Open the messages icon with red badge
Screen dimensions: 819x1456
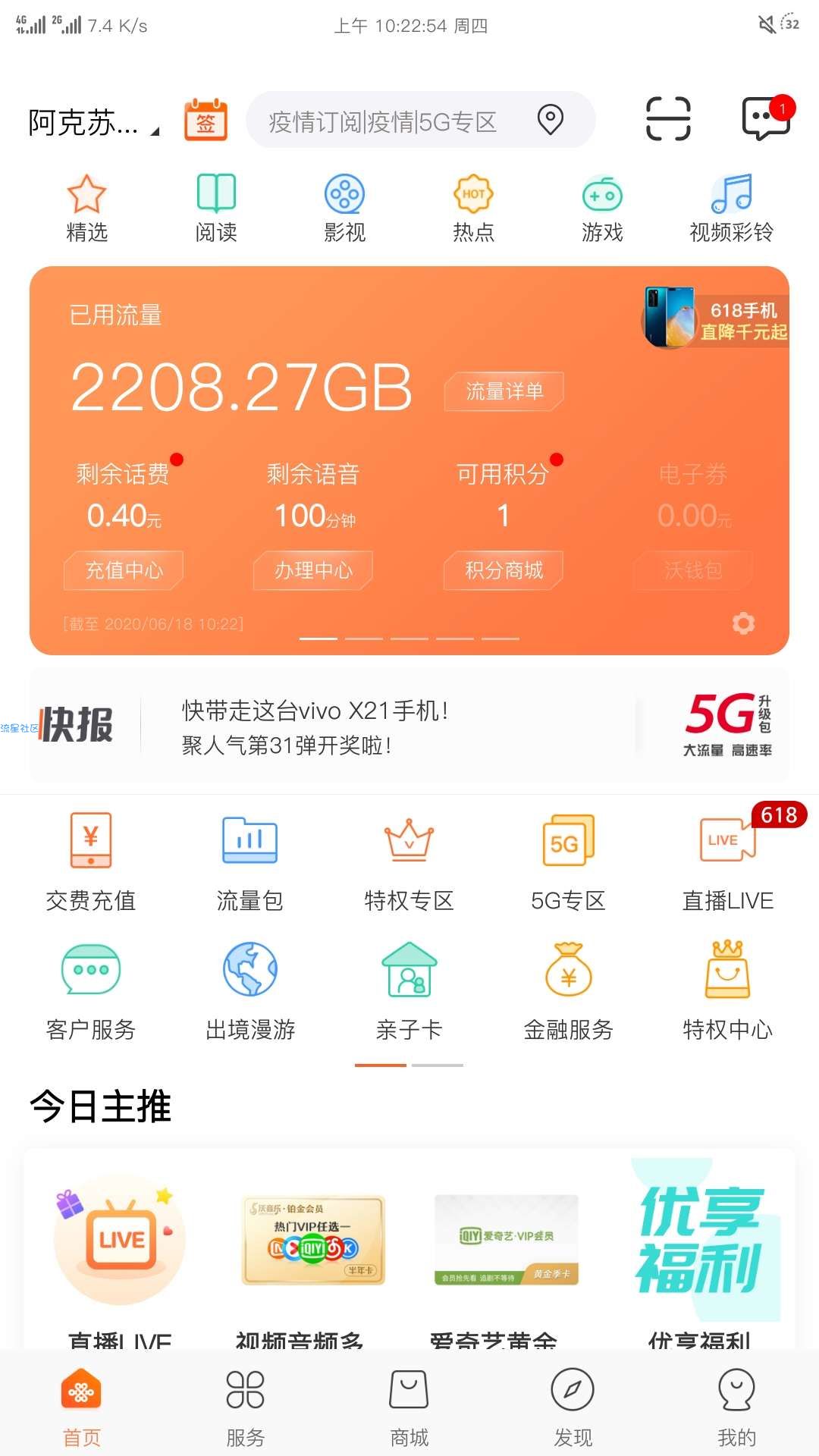[766, 119]
